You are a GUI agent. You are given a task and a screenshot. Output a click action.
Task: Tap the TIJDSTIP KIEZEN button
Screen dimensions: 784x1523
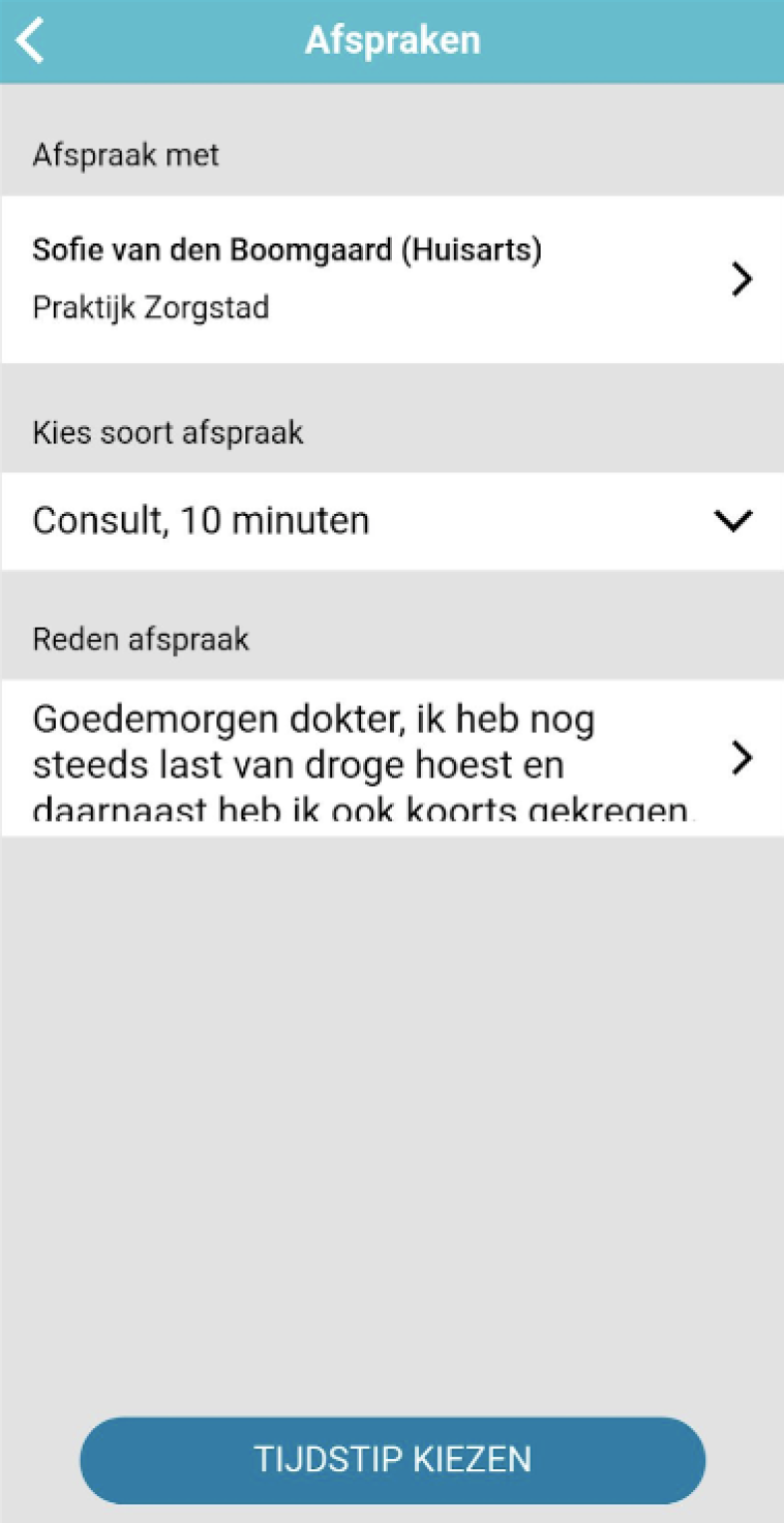(393, 1459)
